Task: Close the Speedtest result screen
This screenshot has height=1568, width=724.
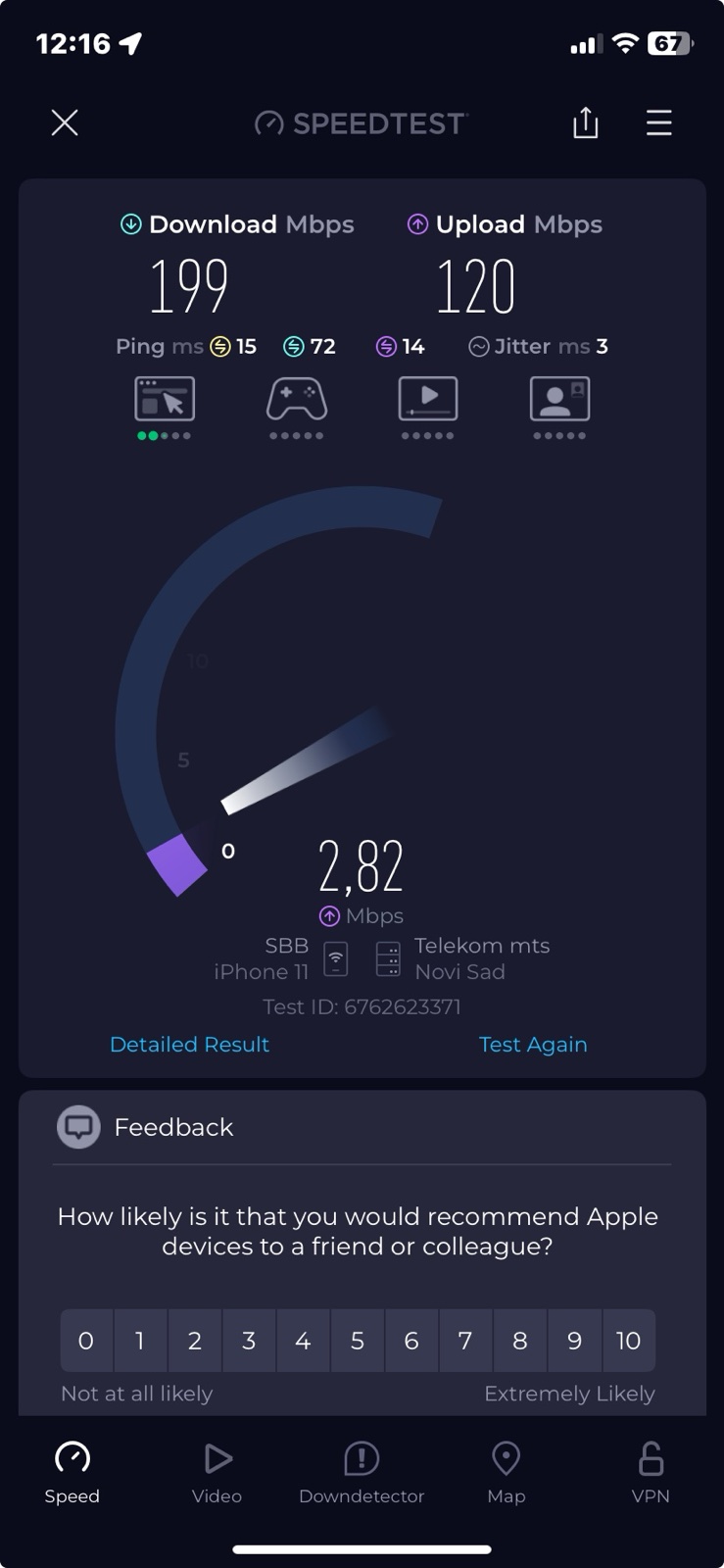Action: 65,122
